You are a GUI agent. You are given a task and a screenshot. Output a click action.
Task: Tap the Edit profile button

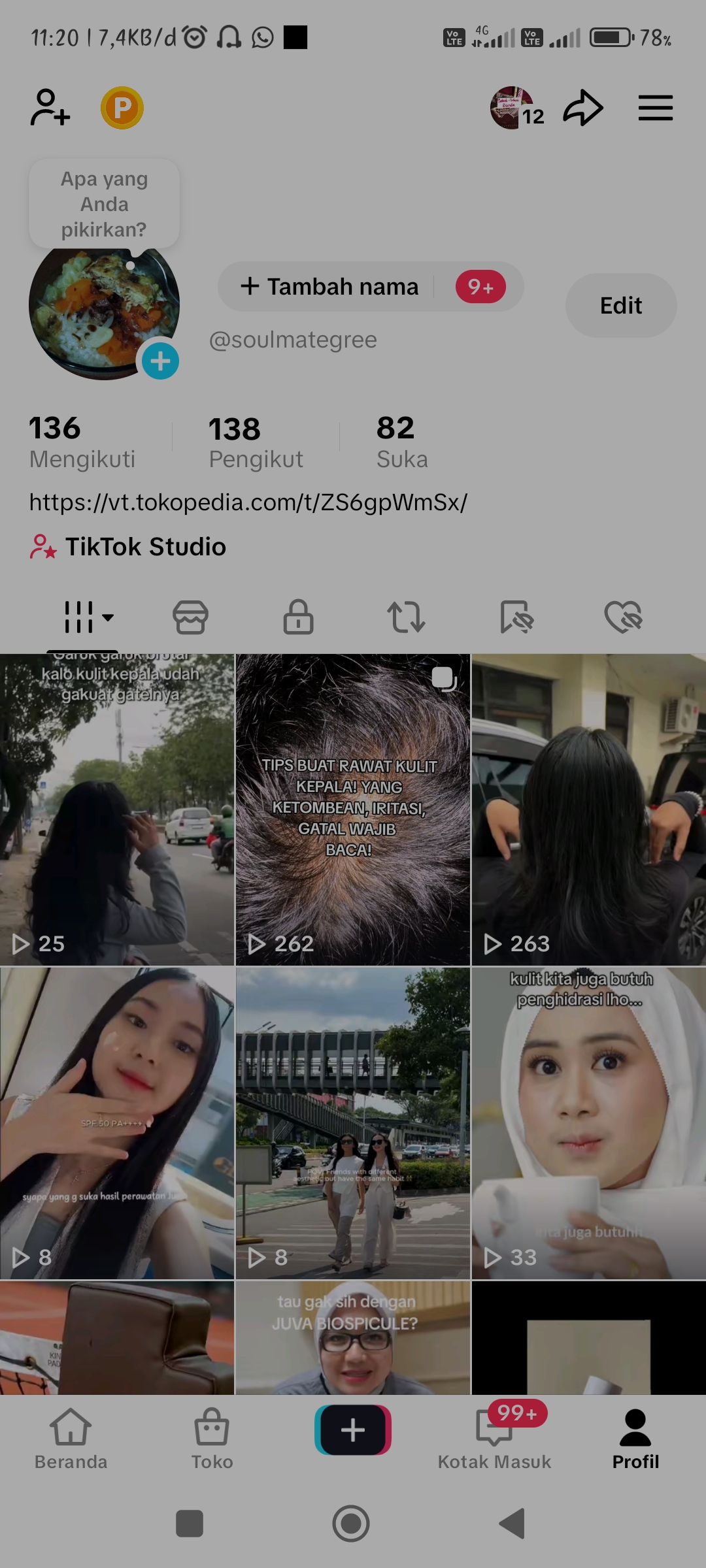click(x=620, y=305)
